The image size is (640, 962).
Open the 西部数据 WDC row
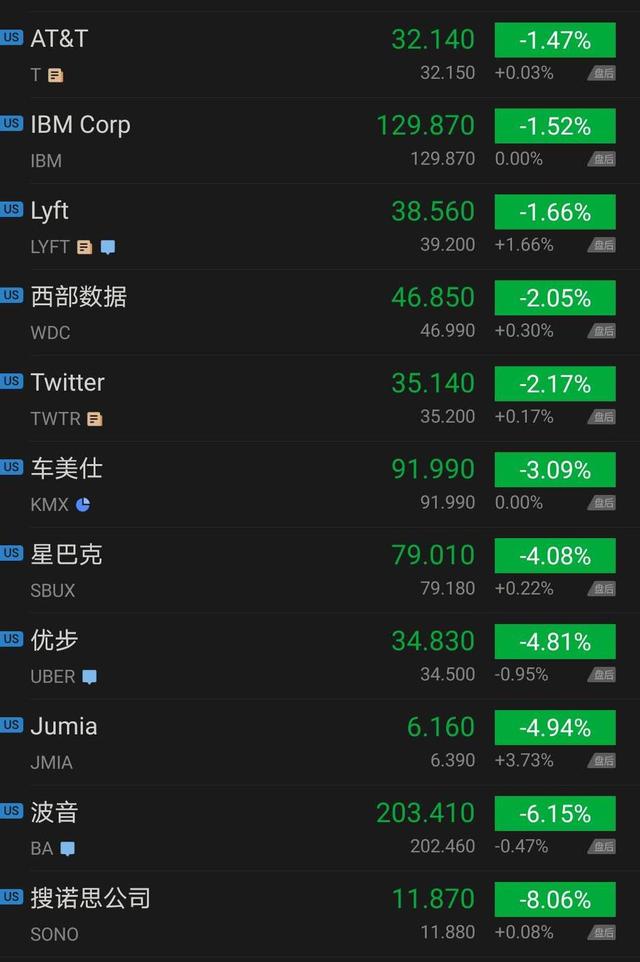click(320, 312)
